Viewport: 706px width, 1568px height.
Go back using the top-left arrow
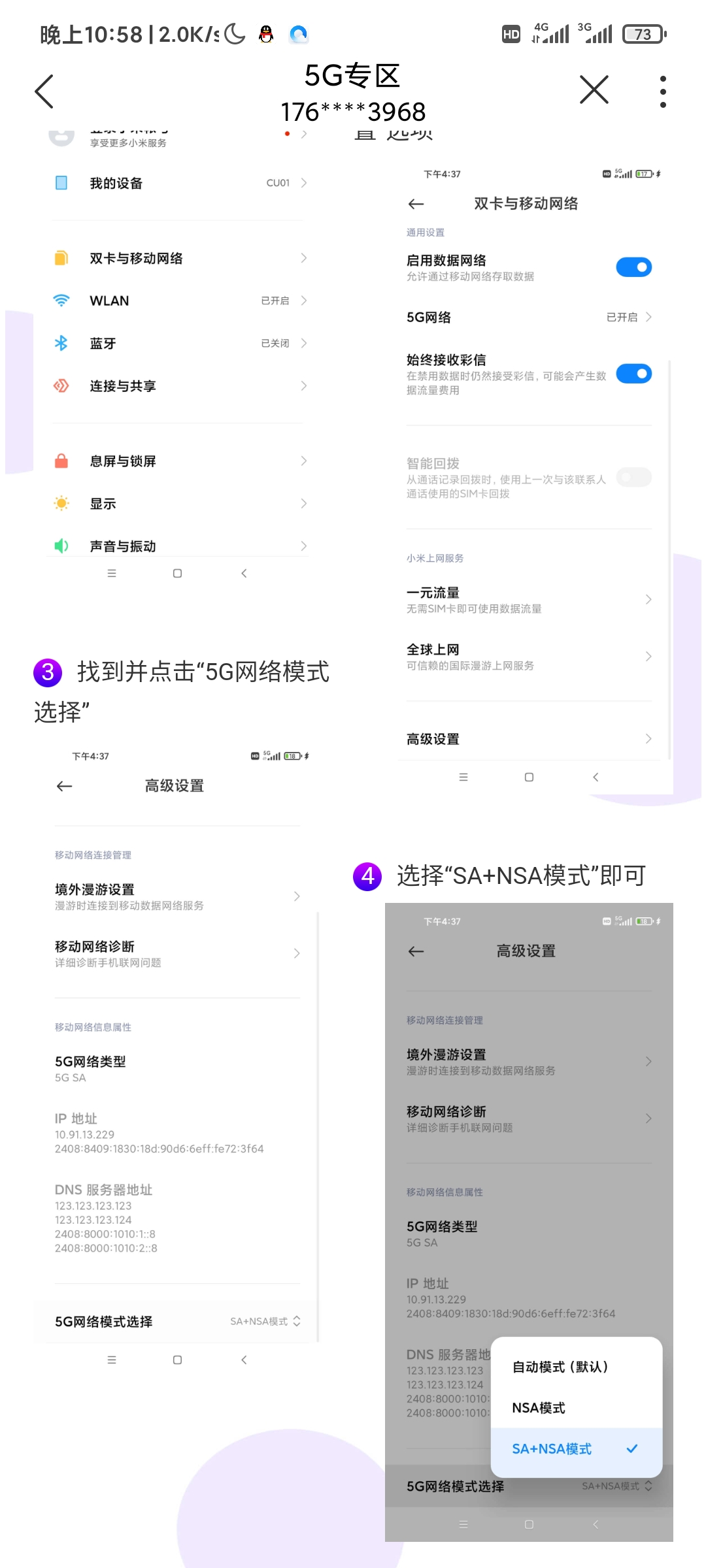click(x=44, y=91)
